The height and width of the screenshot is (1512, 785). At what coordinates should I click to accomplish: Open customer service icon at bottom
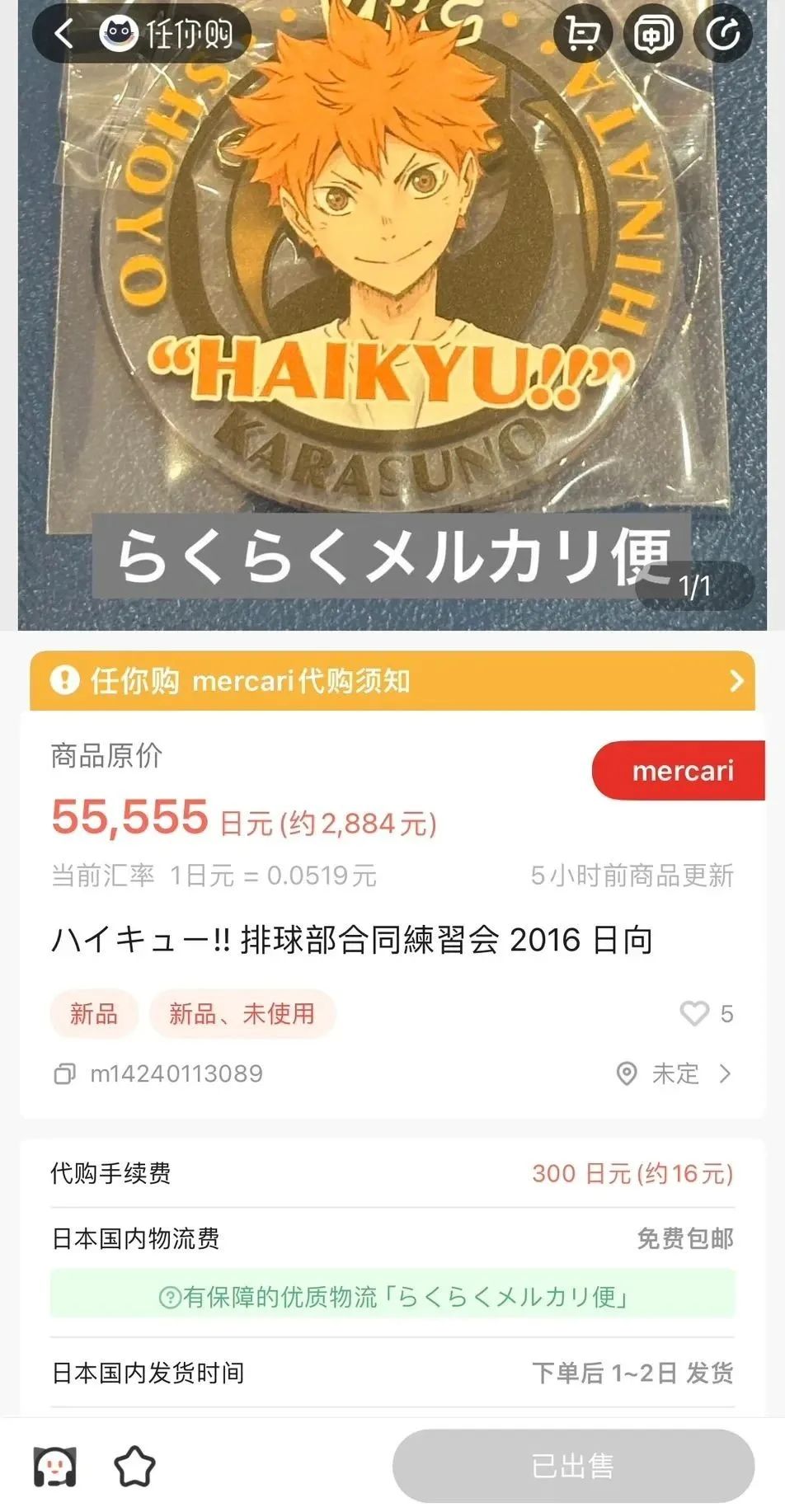tap(54, 1467)
